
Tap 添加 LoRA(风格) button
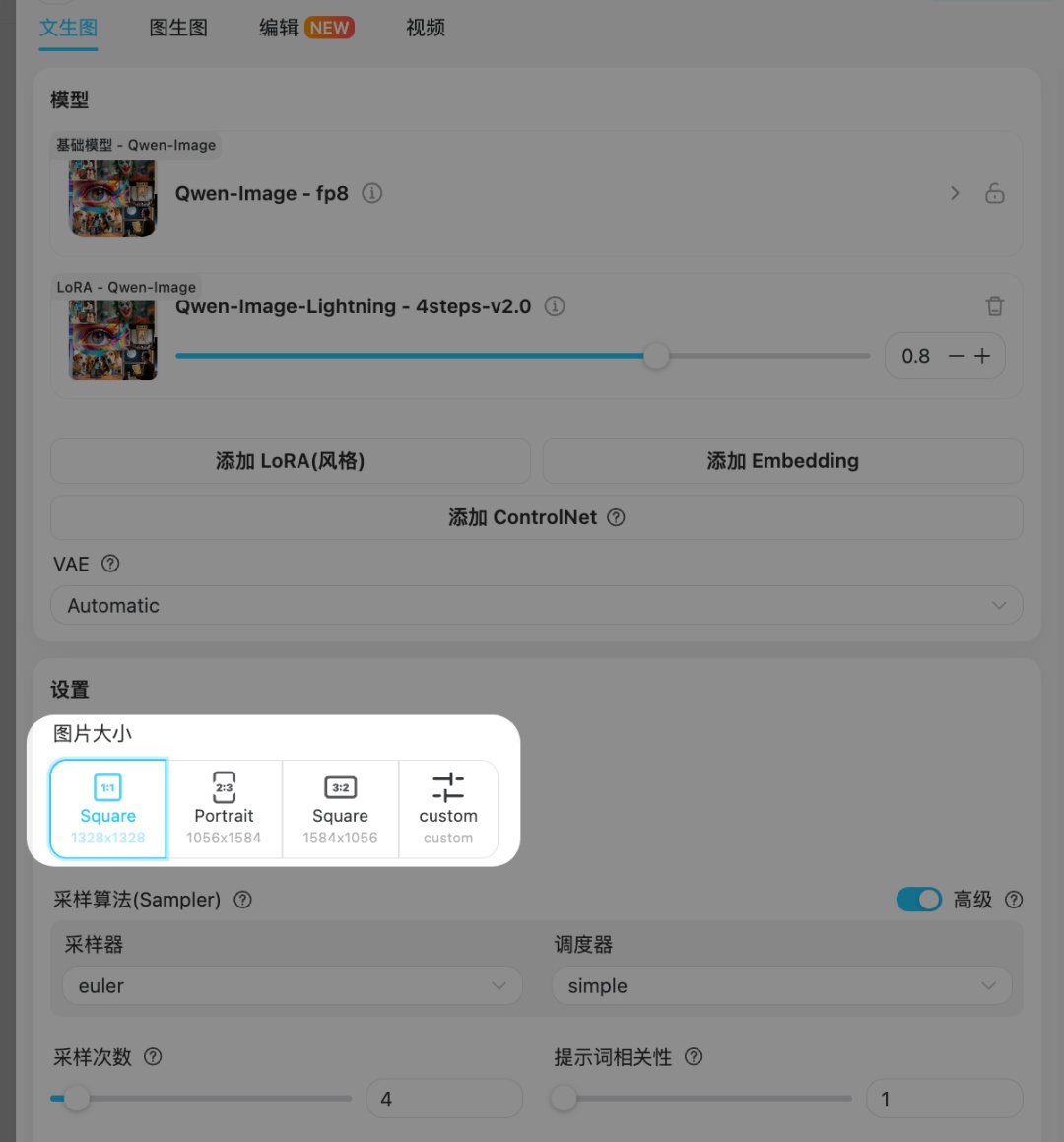(291, 461)
